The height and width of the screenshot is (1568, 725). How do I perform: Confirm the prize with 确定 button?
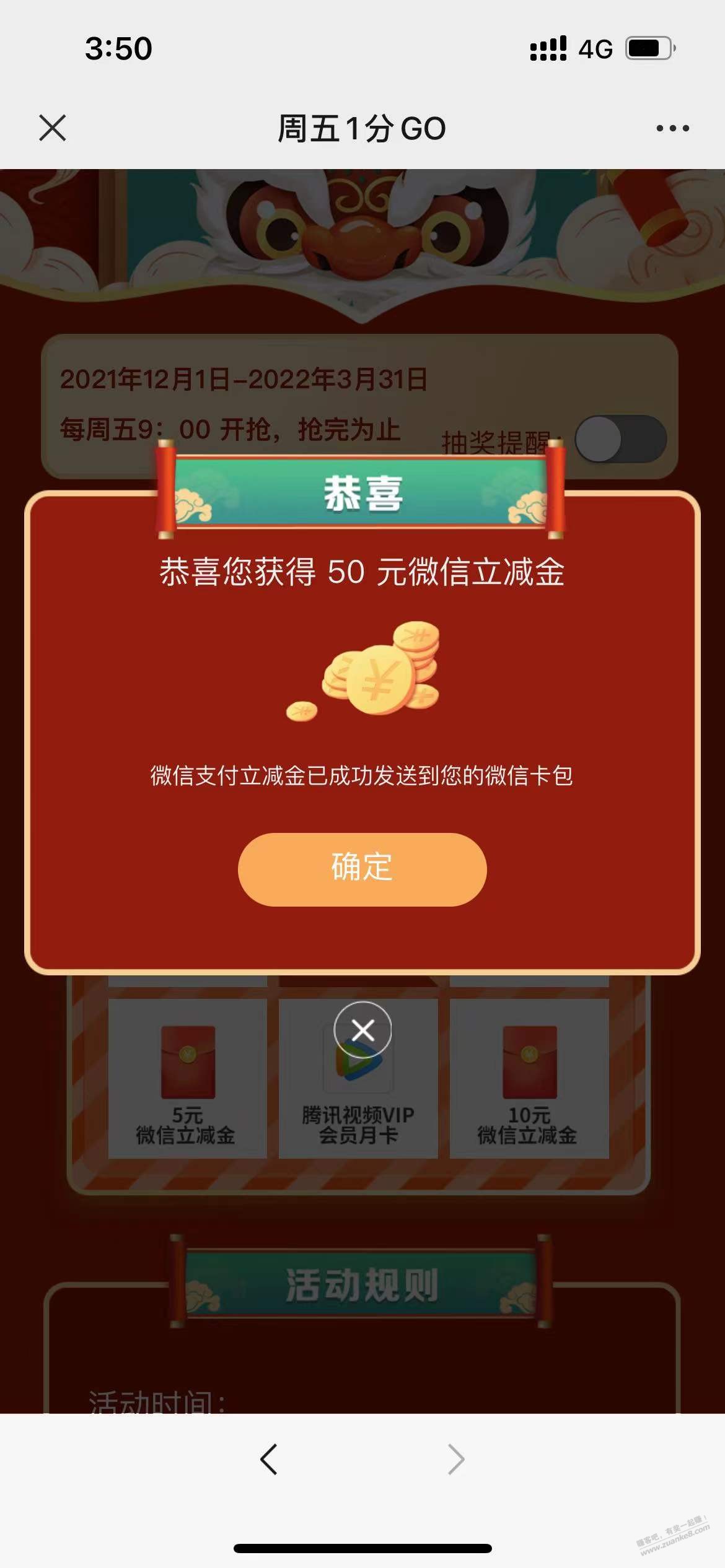point(362,869)
